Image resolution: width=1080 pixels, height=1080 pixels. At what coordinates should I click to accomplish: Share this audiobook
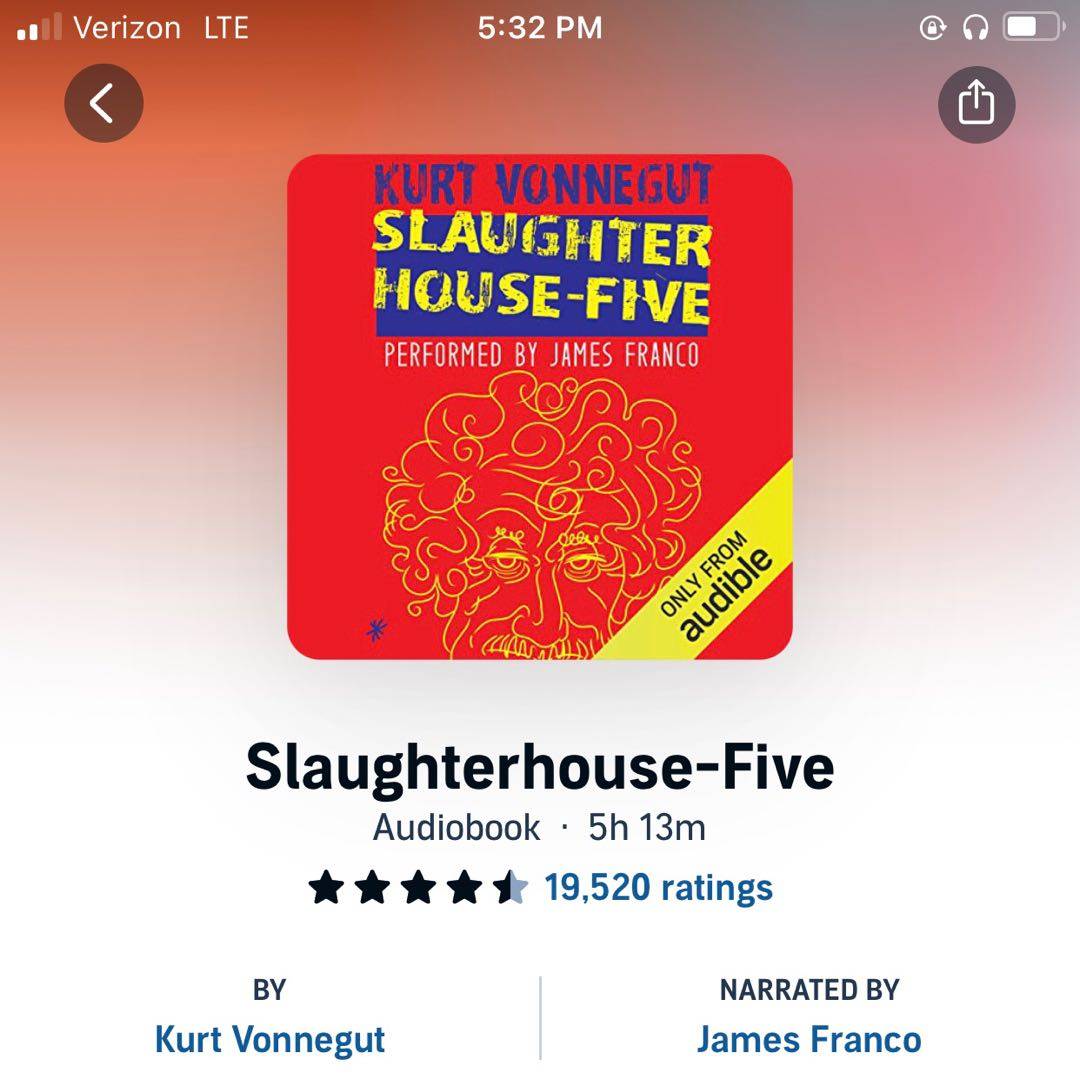pos(976,103)
